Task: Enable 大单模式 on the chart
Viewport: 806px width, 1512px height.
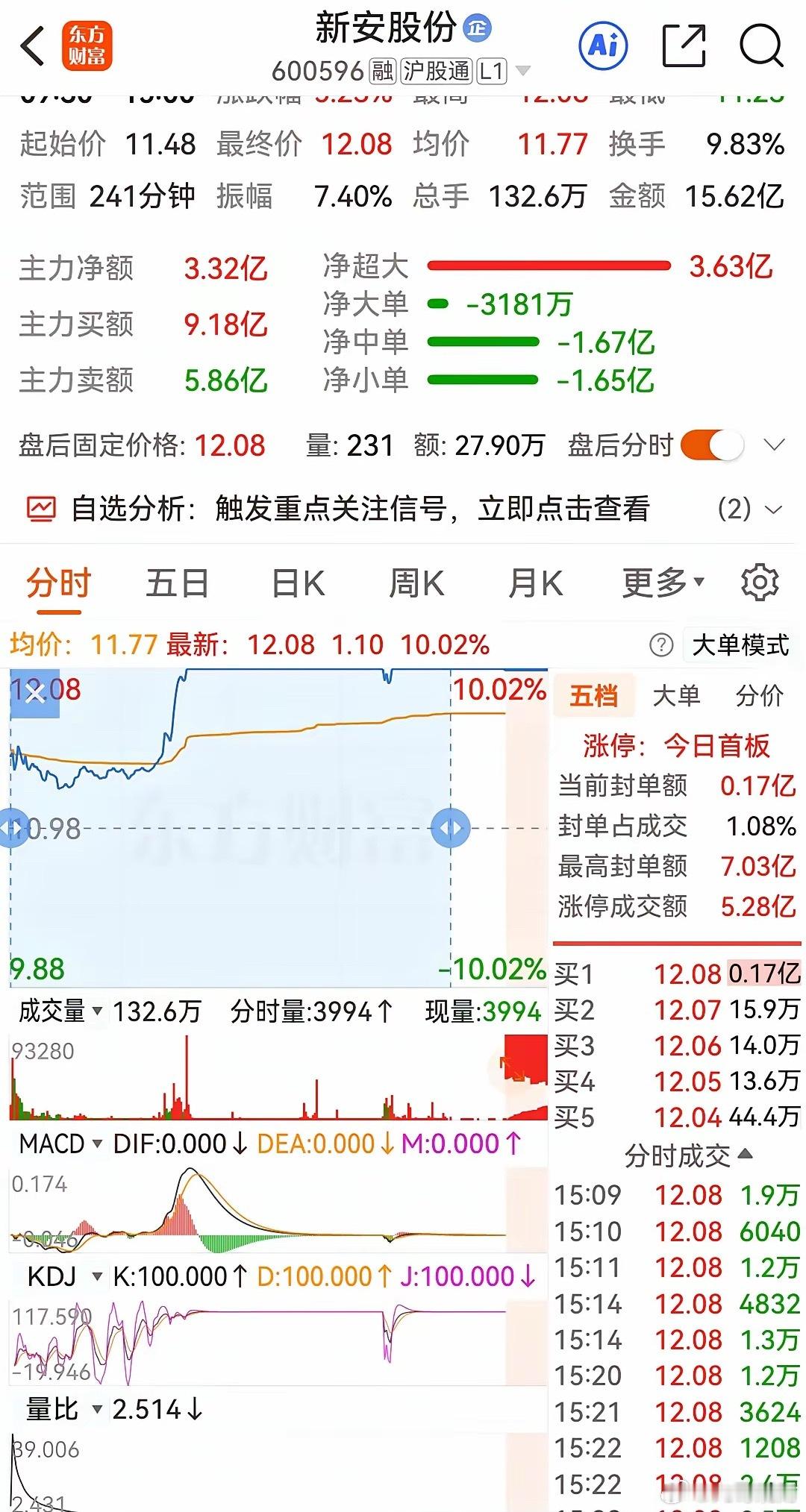Action: (740, 644)
